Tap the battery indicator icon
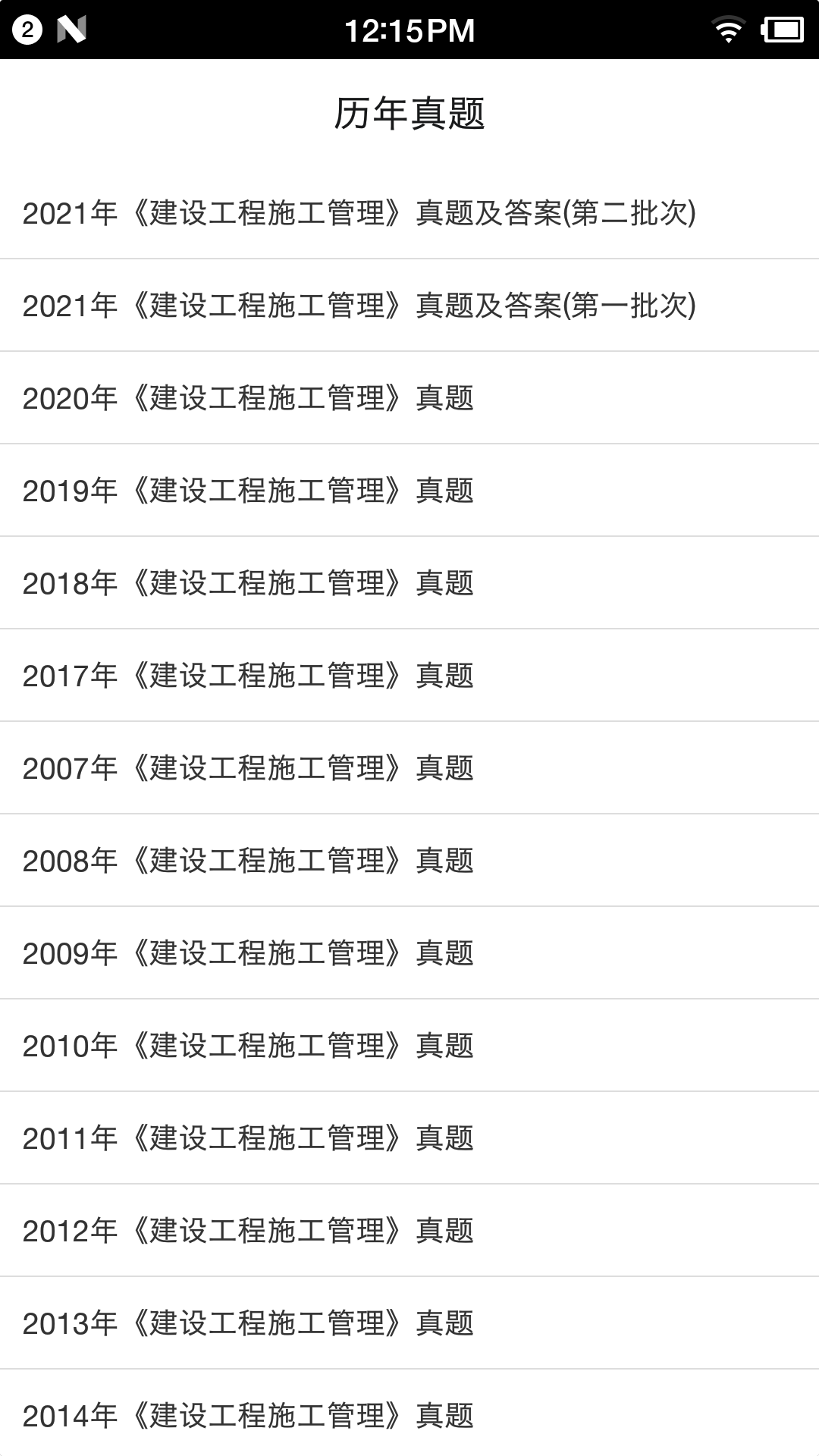The width and height of the screenshot is (819, 1456). 781,29
